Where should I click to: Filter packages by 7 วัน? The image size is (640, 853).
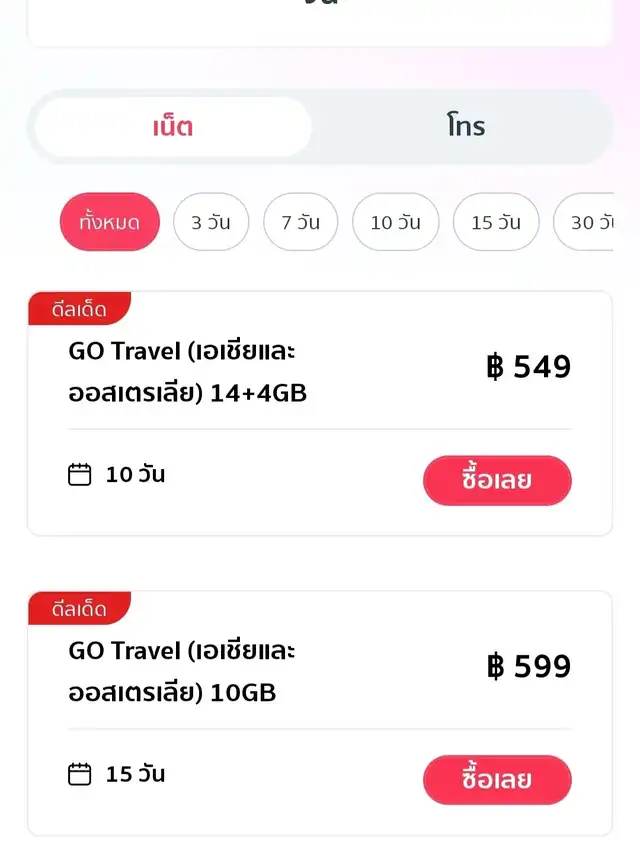[x=301, y=222]
